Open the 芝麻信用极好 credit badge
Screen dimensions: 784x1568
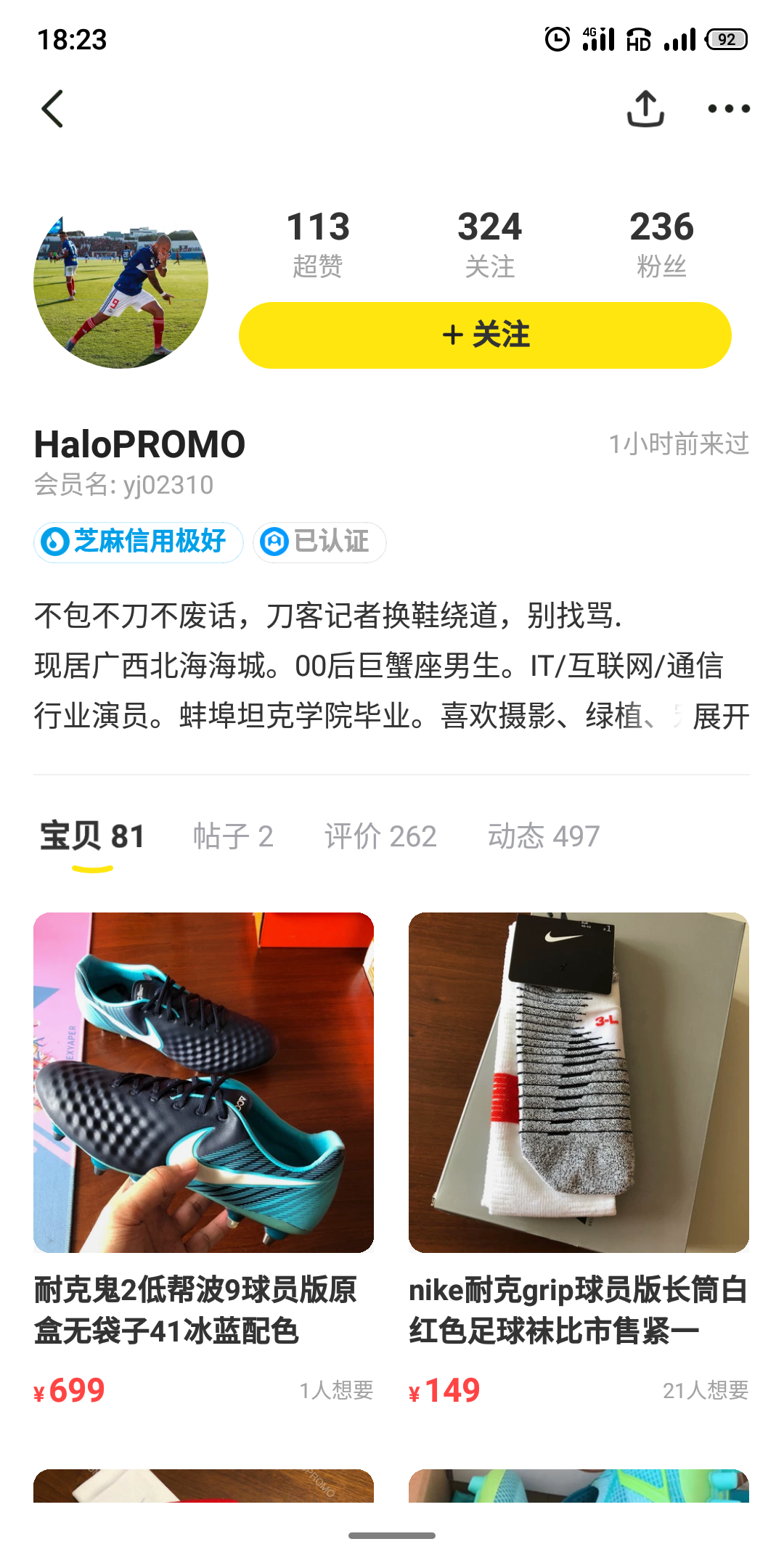tap(138, 542)
